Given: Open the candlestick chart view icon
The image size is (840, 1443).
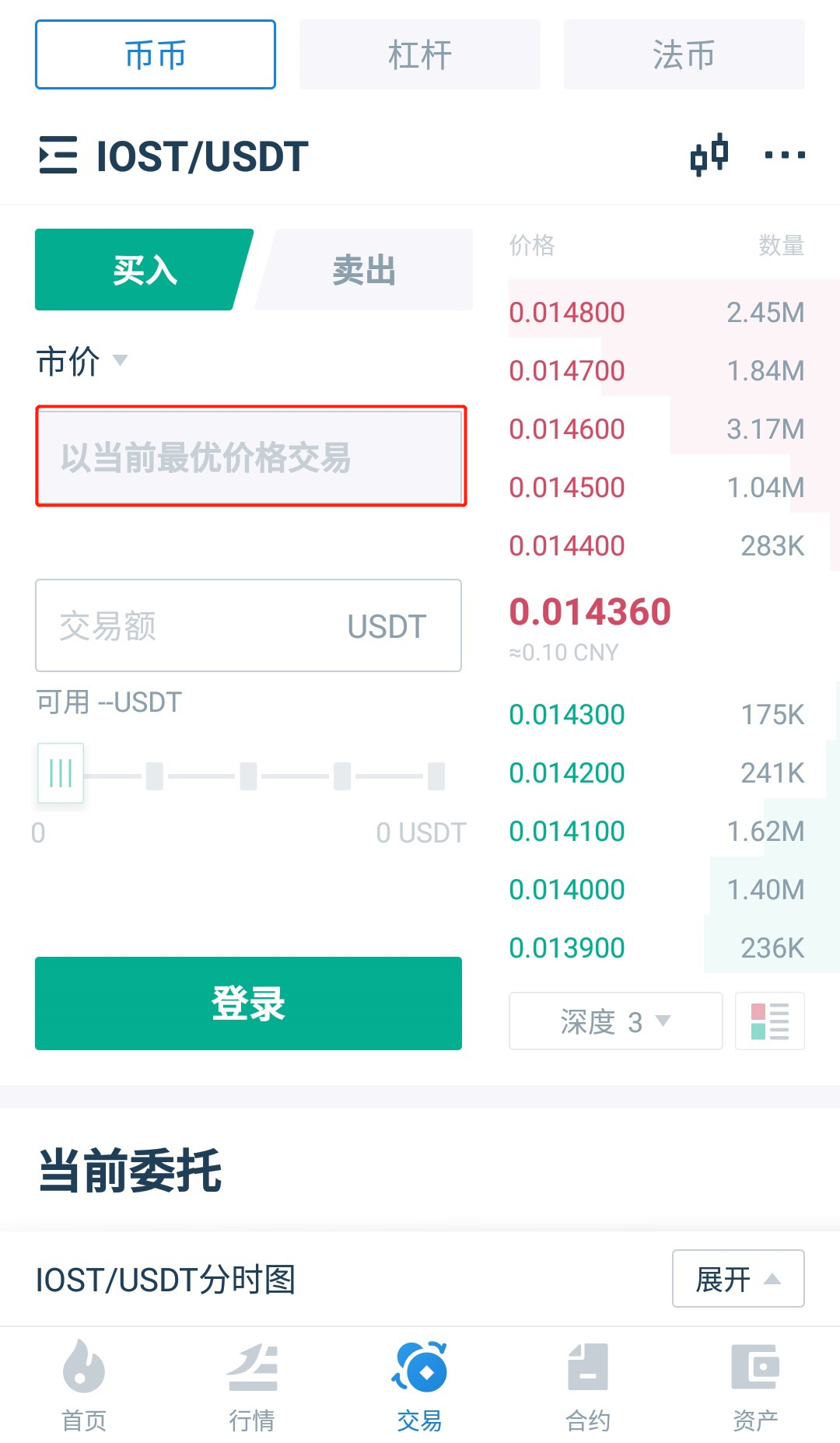Looking at the screenshot, I should pyautogui.click(x=709, y=154).
